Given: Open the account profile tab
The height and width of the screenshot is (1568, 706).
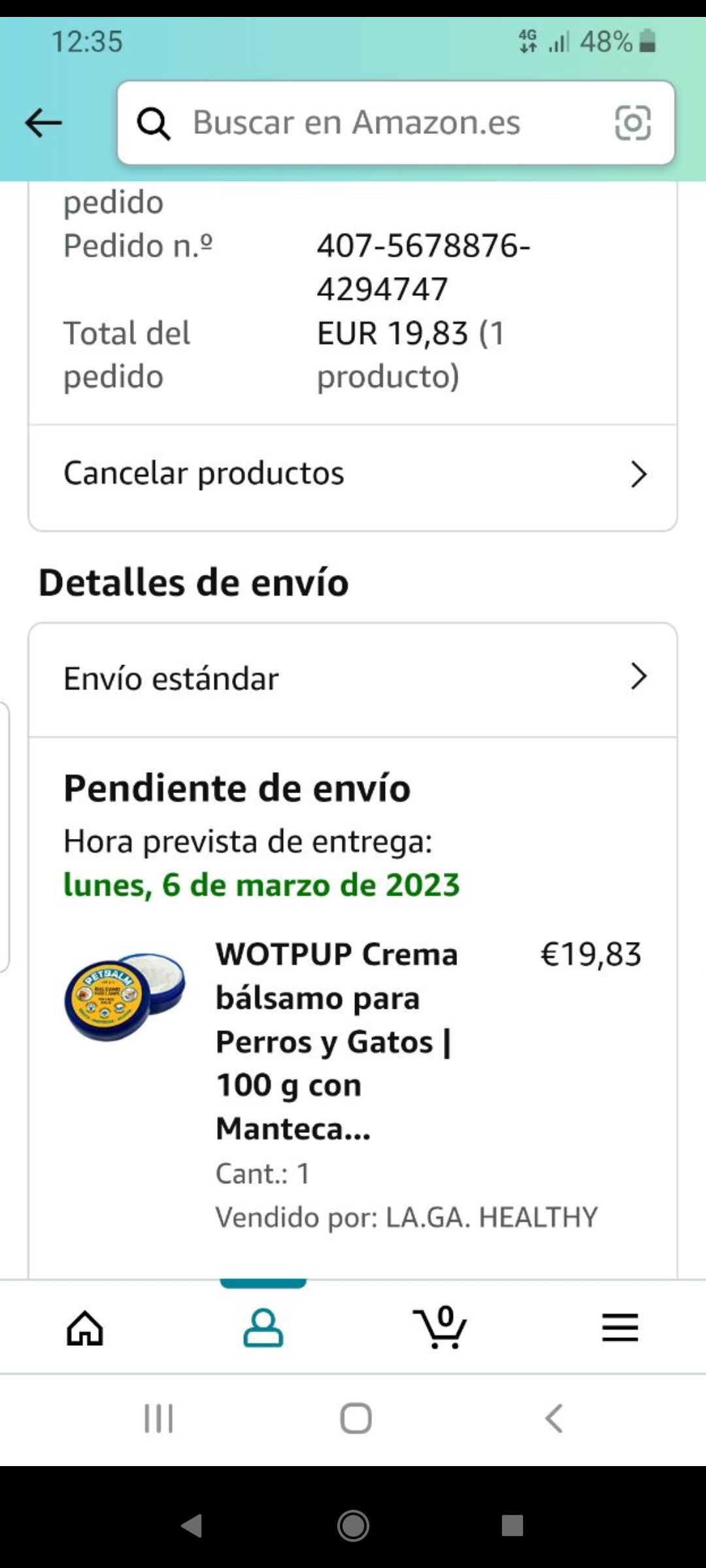Looking at the screenshot, I should tap(263, 1328).
